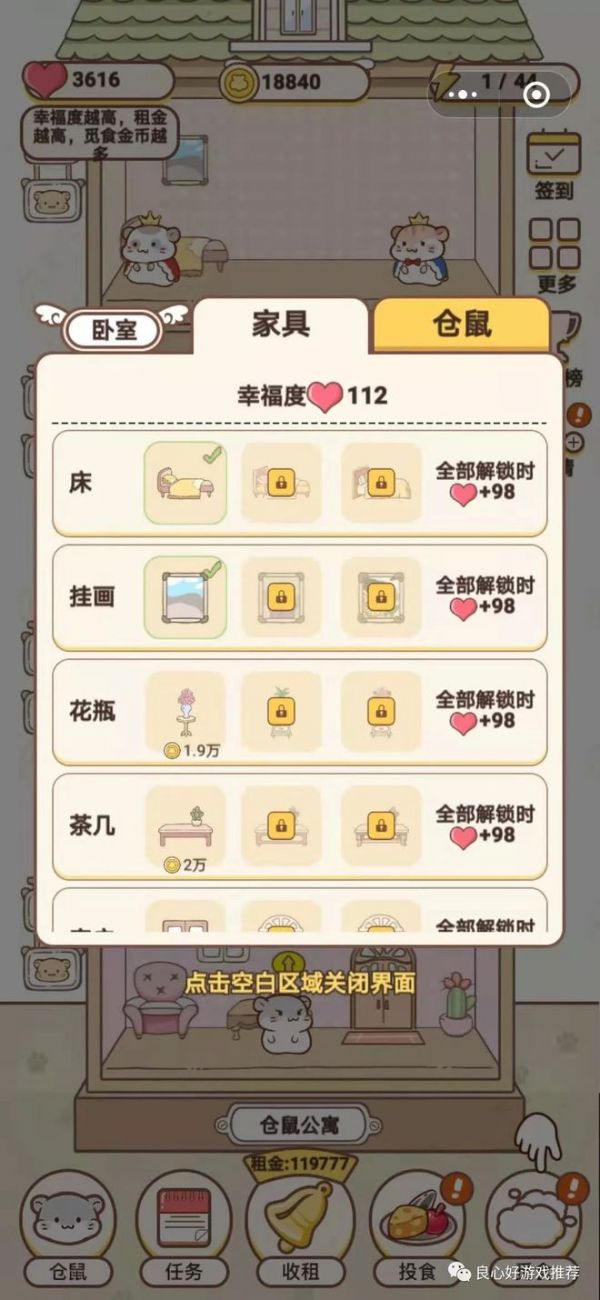Open the 投食 feeding option

[415, 1225]
